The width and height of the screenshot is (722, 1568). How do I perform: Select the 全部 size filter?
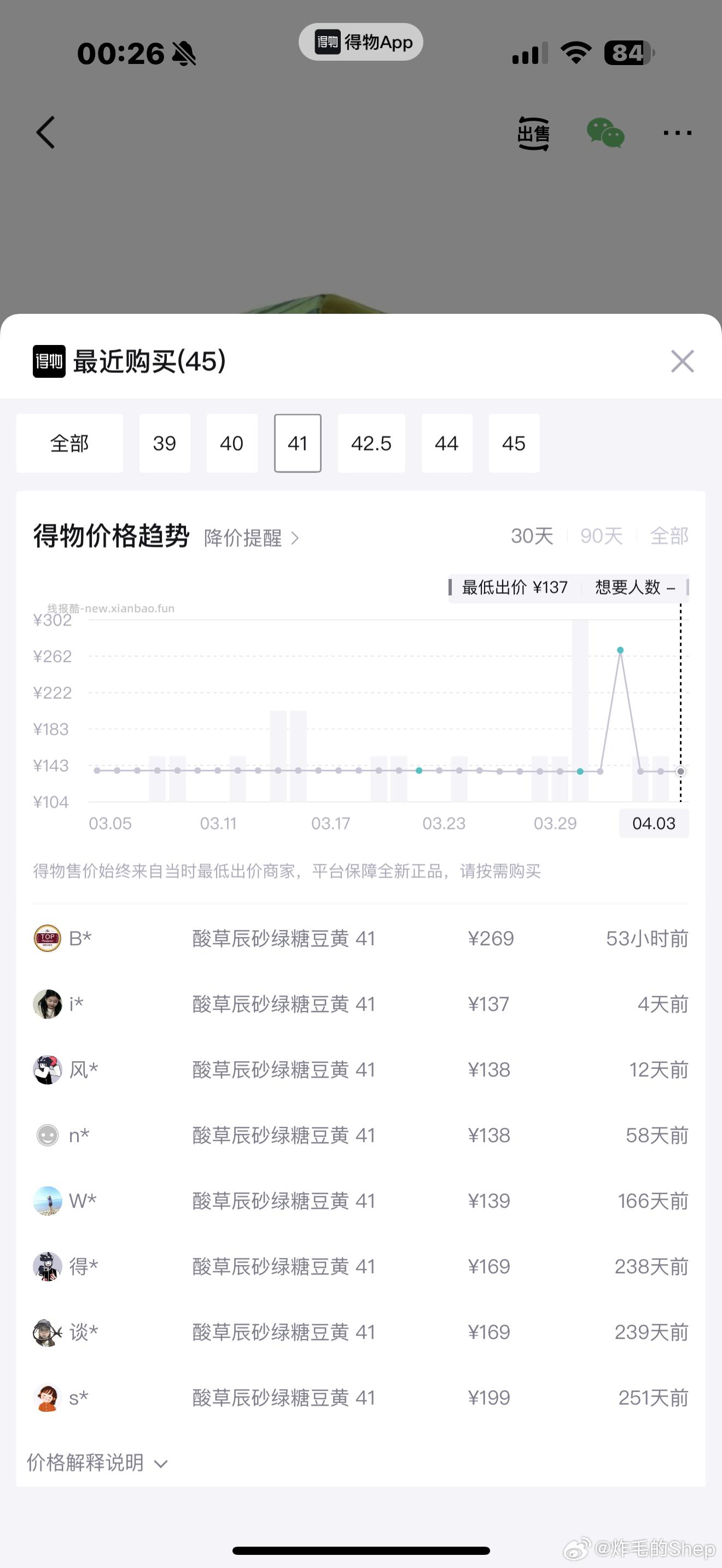pyautogui.click(x=69, y=443)
